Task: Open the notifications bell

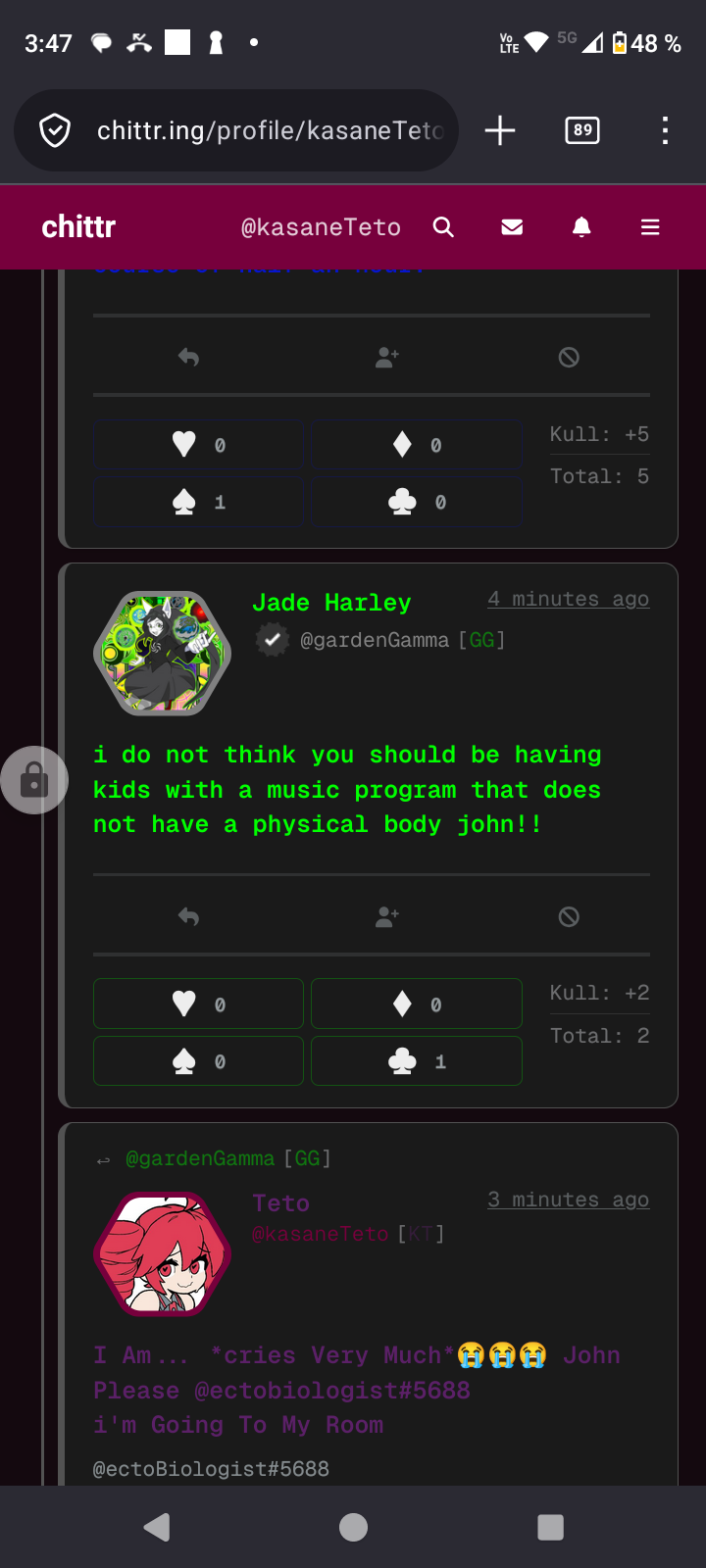Action: (x=581, y=227)
